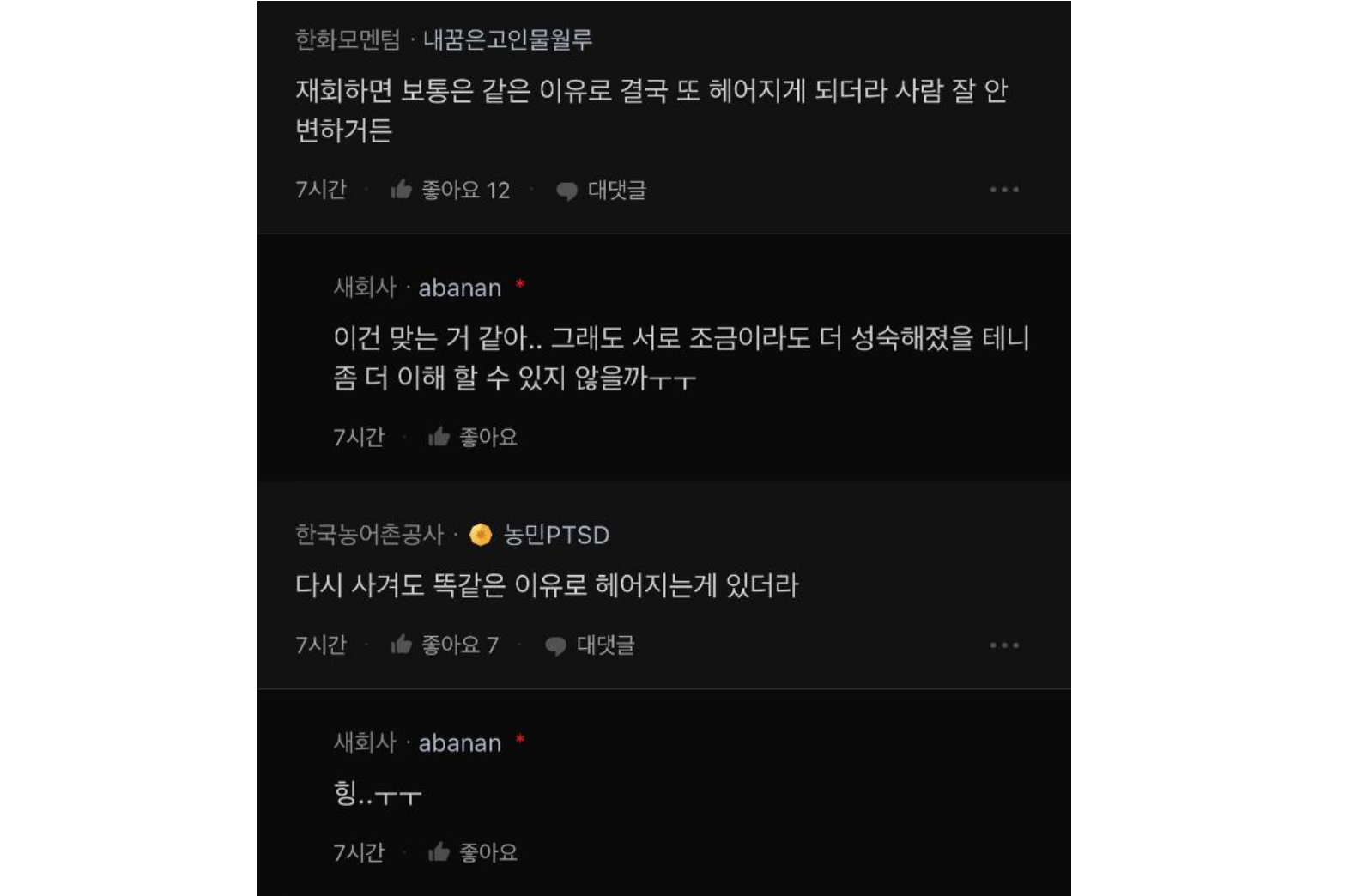Like the comment by 내꿈은고인물월루

tap(449, 190)
